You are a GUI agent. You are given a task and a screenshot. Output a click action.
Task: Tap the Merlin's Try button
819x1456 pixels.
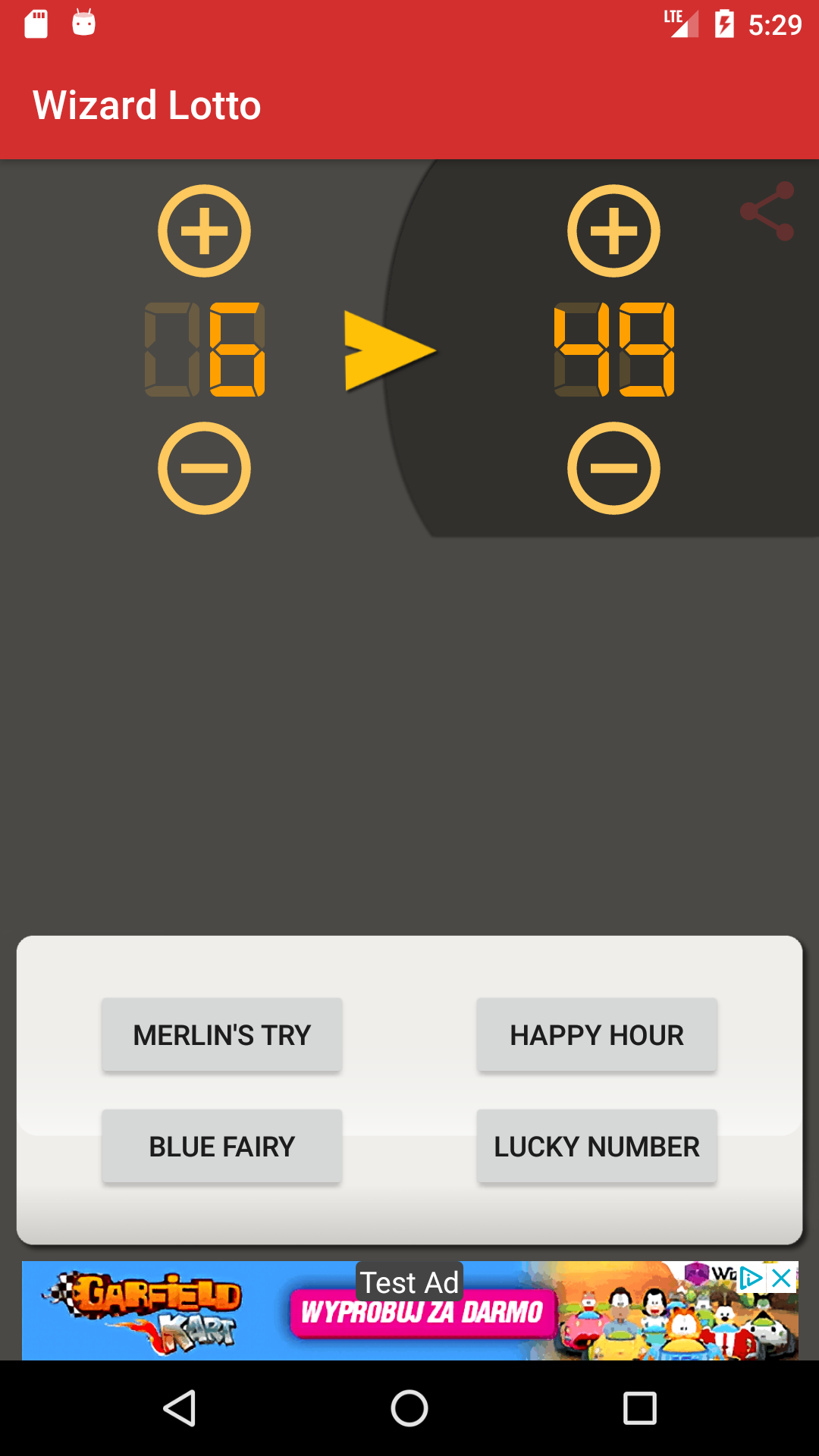click(222, 1034)
